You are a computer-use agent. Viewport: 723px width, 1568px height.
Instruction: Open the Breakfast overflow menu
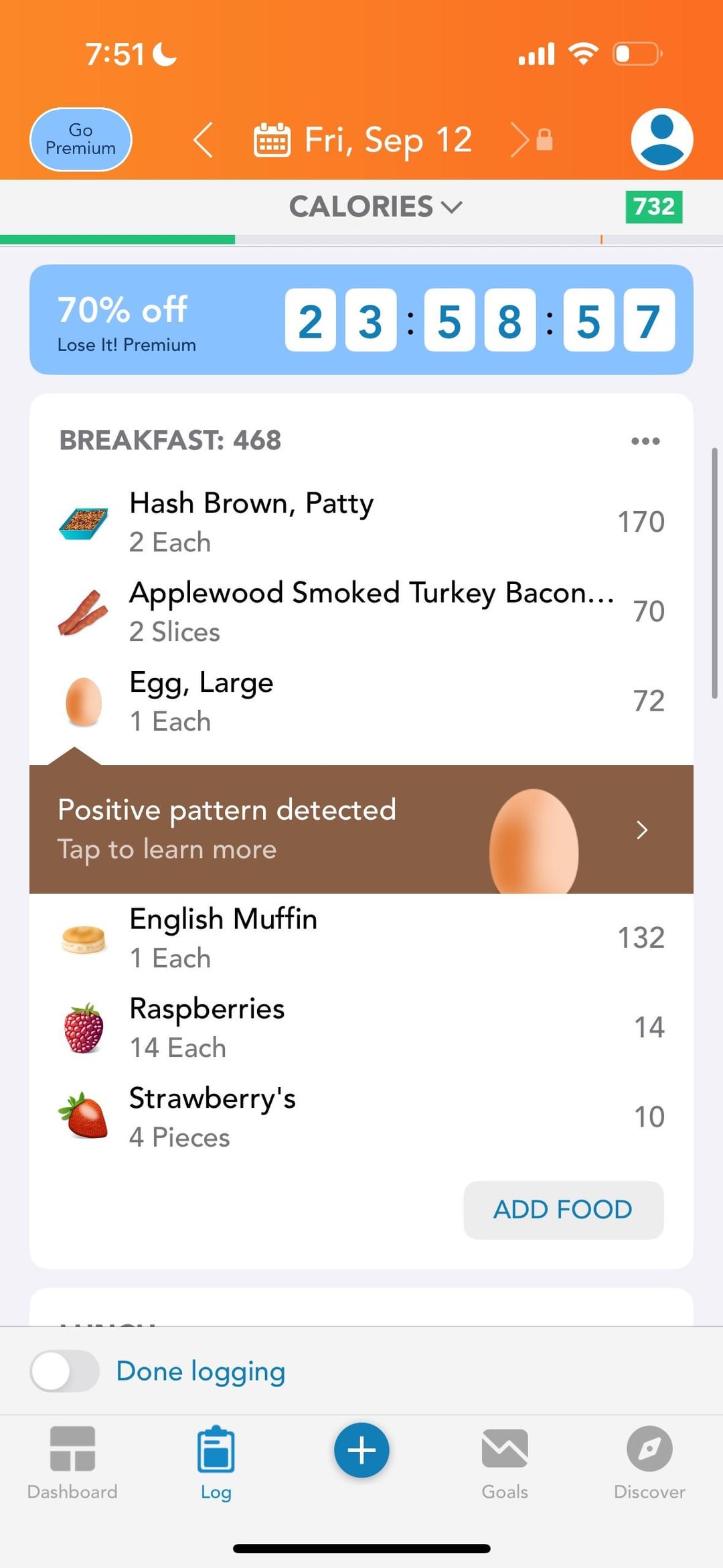pos(645,441)
